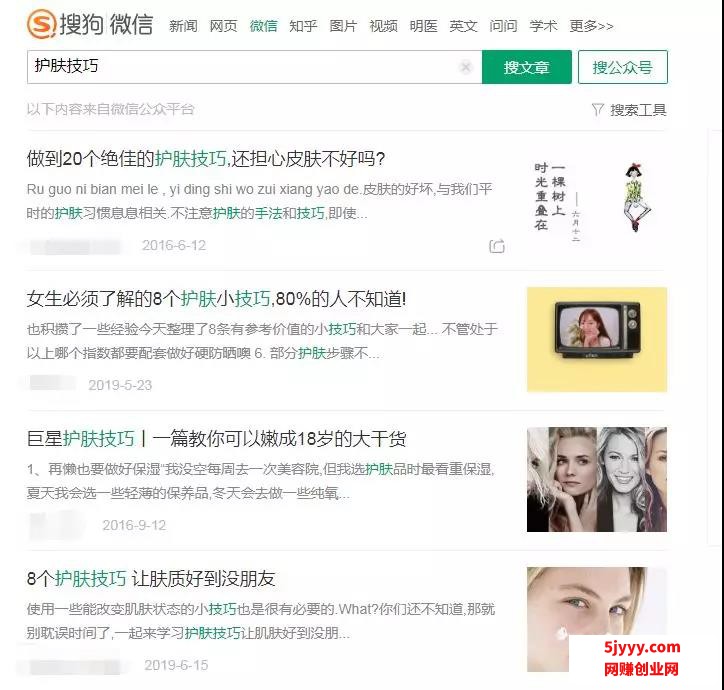This screenshot has height=690, width=724.
Task: Switch to the 知乎 tab
Action: 303,26
